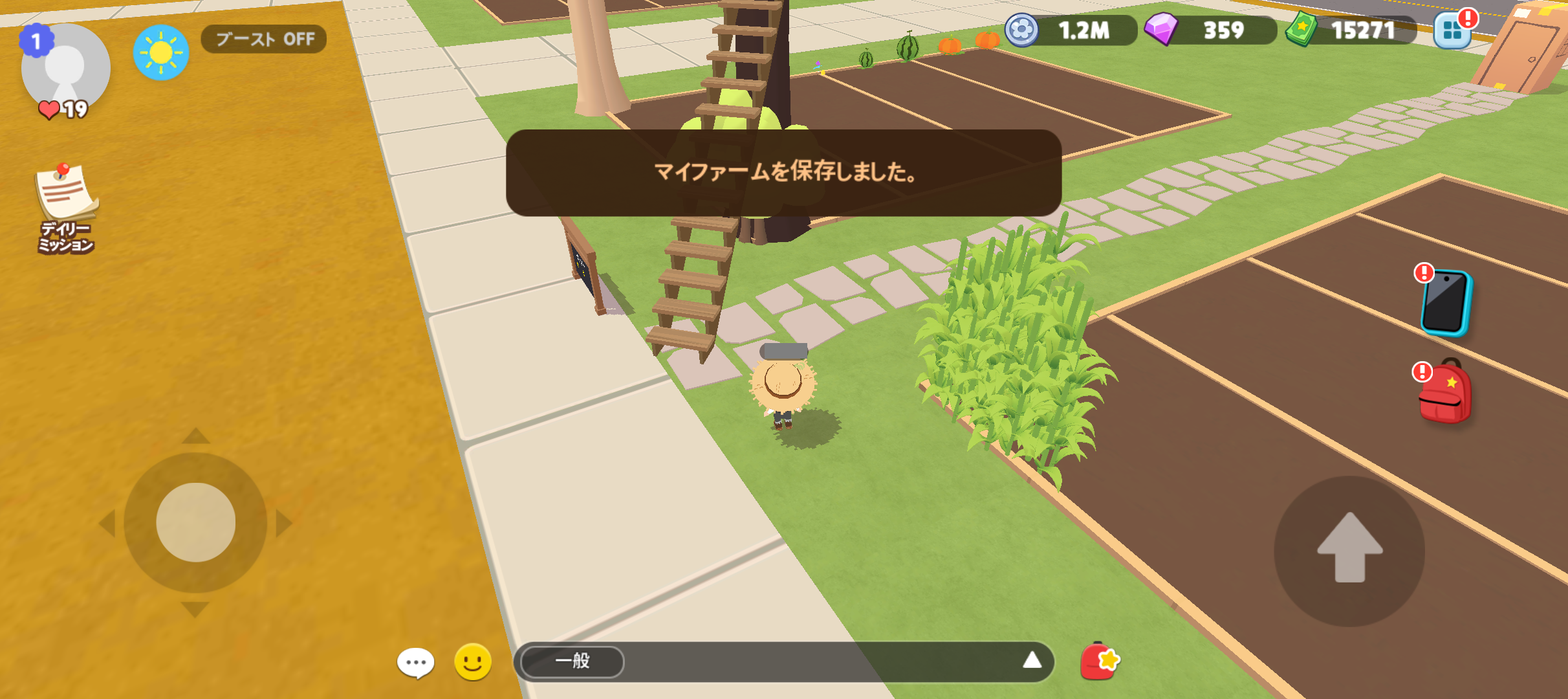Open the profile avatar
Image resolution: width=1568 pixels, height=699 pixels.
tap(65, 68)
